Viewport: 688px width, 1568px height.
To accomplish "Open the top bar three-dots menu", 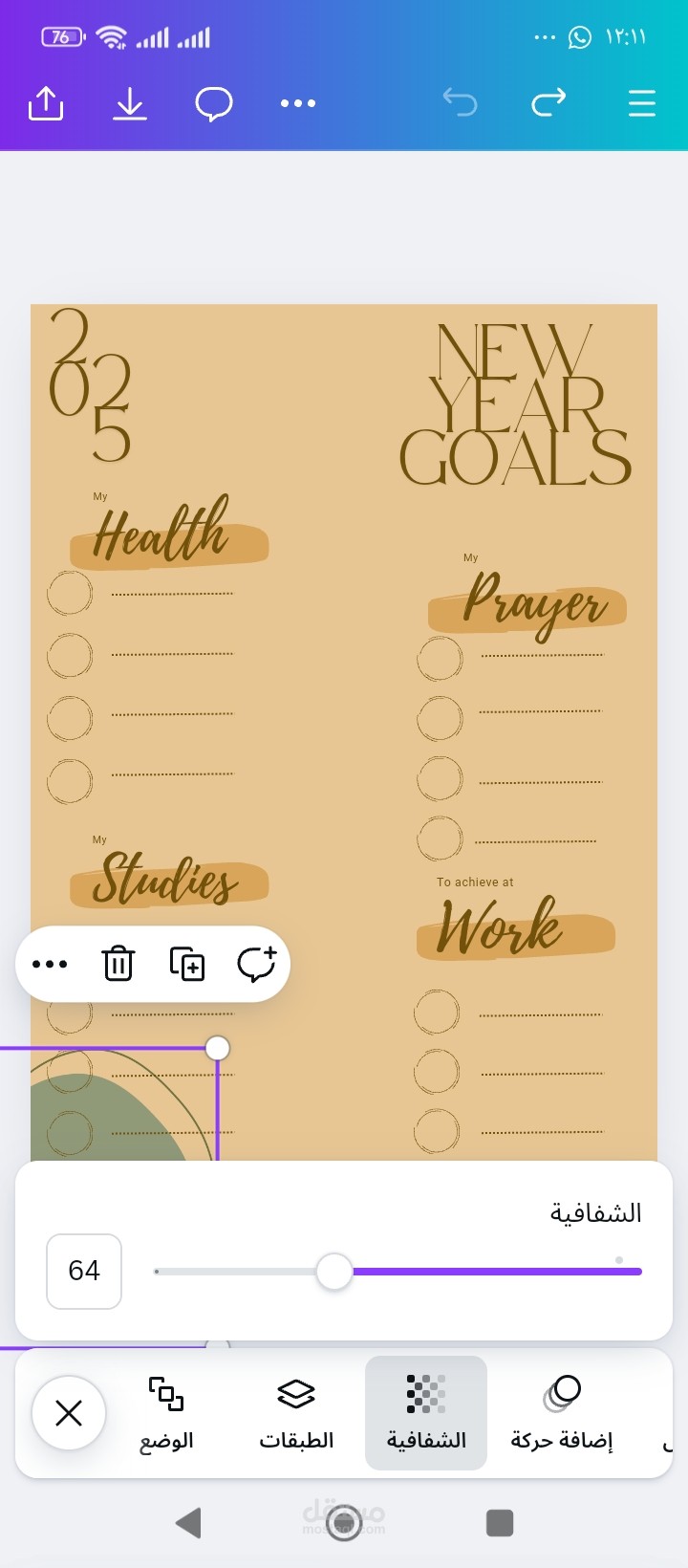I will click(298, 103).
